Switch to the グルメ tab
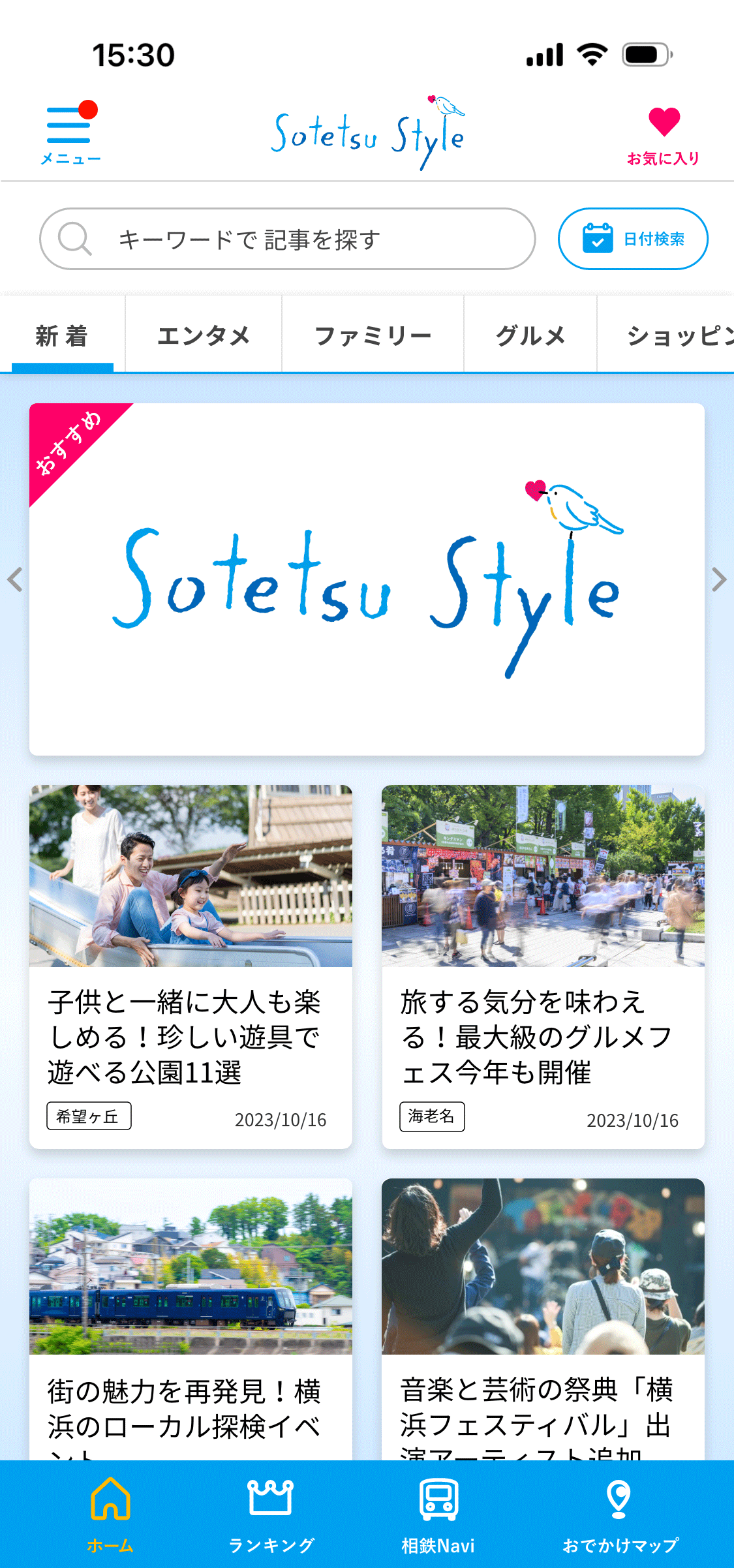Image resolution: width=734 pixels, height=1568 pixels. 530,336
